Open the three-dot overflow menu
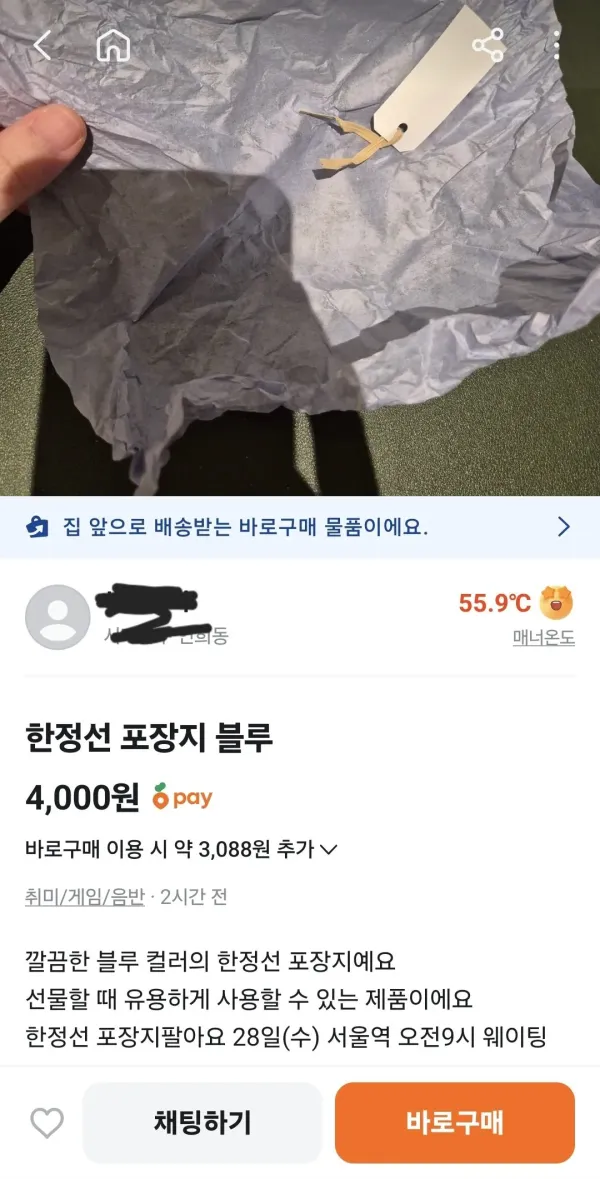 coord(556,46)
